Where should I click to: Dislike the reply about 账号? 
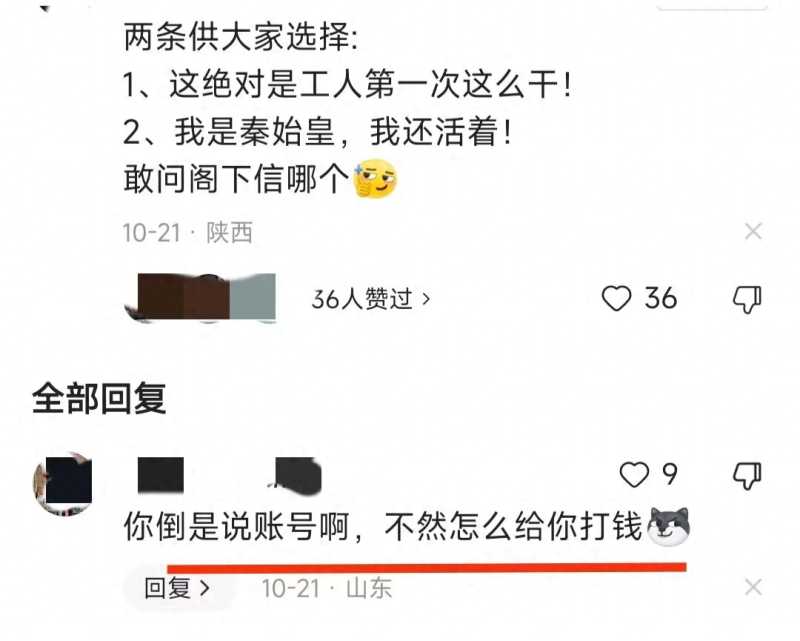748,474
